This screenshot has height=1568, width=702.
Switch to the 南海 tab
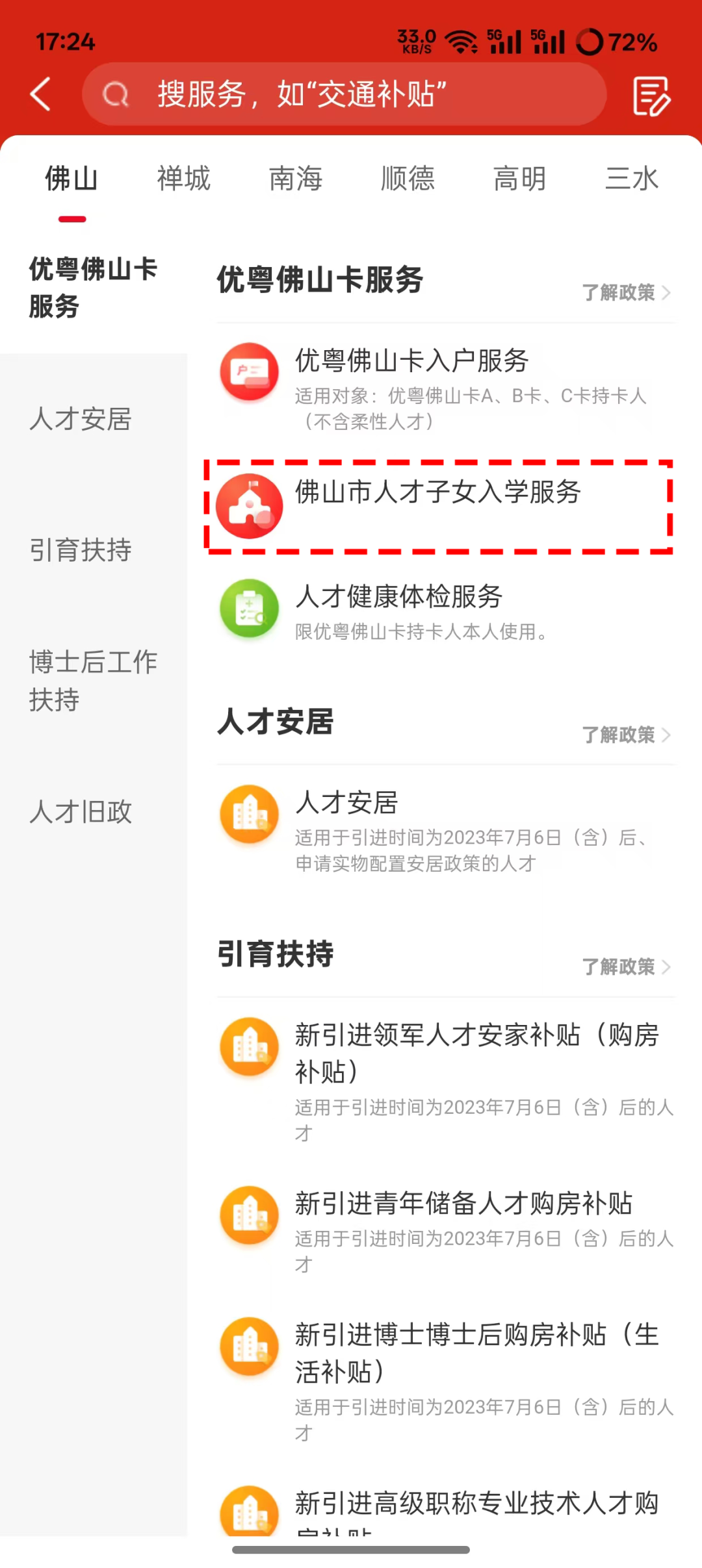296,179
